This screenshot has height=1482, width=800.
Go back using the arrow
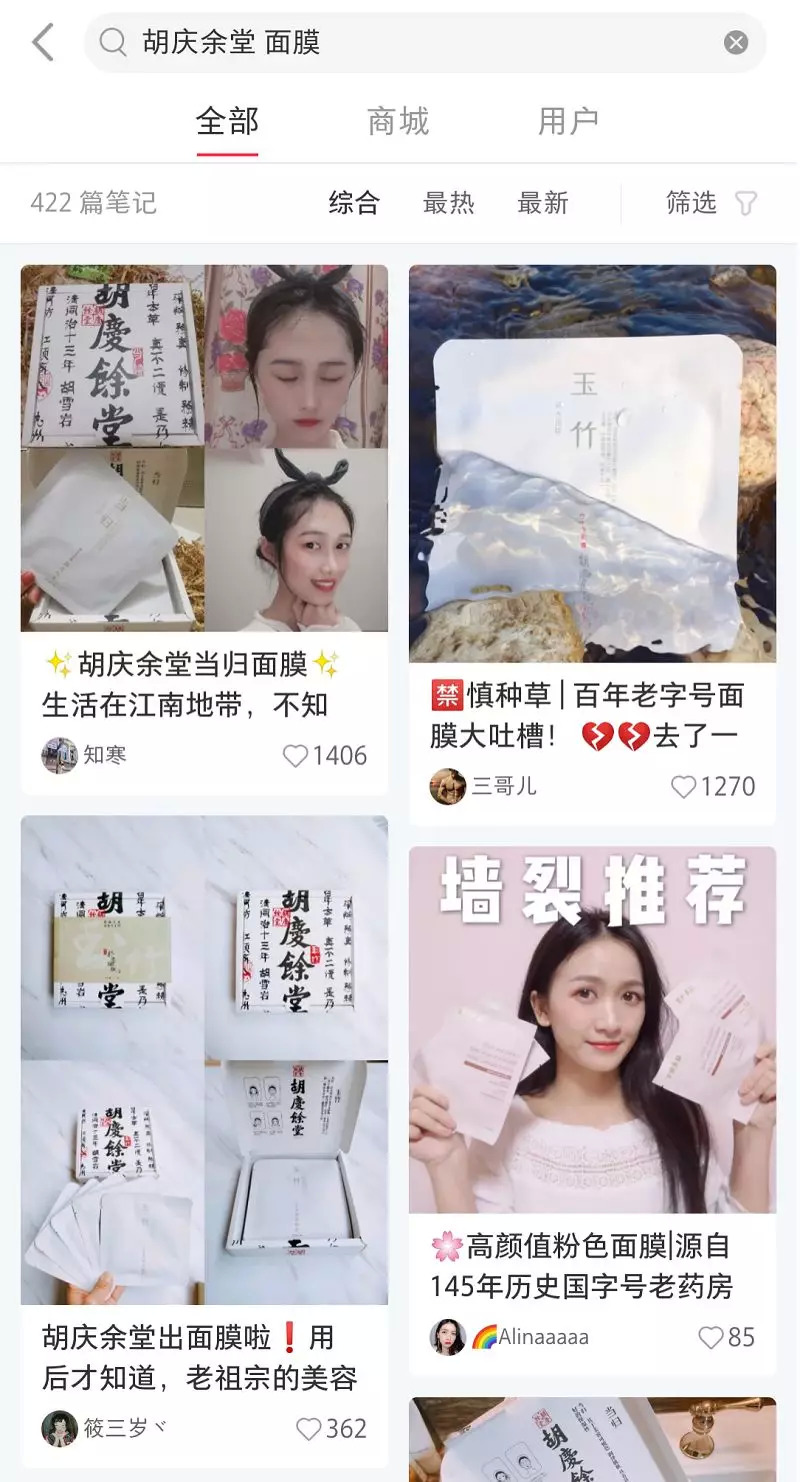(x=42, y=43)
